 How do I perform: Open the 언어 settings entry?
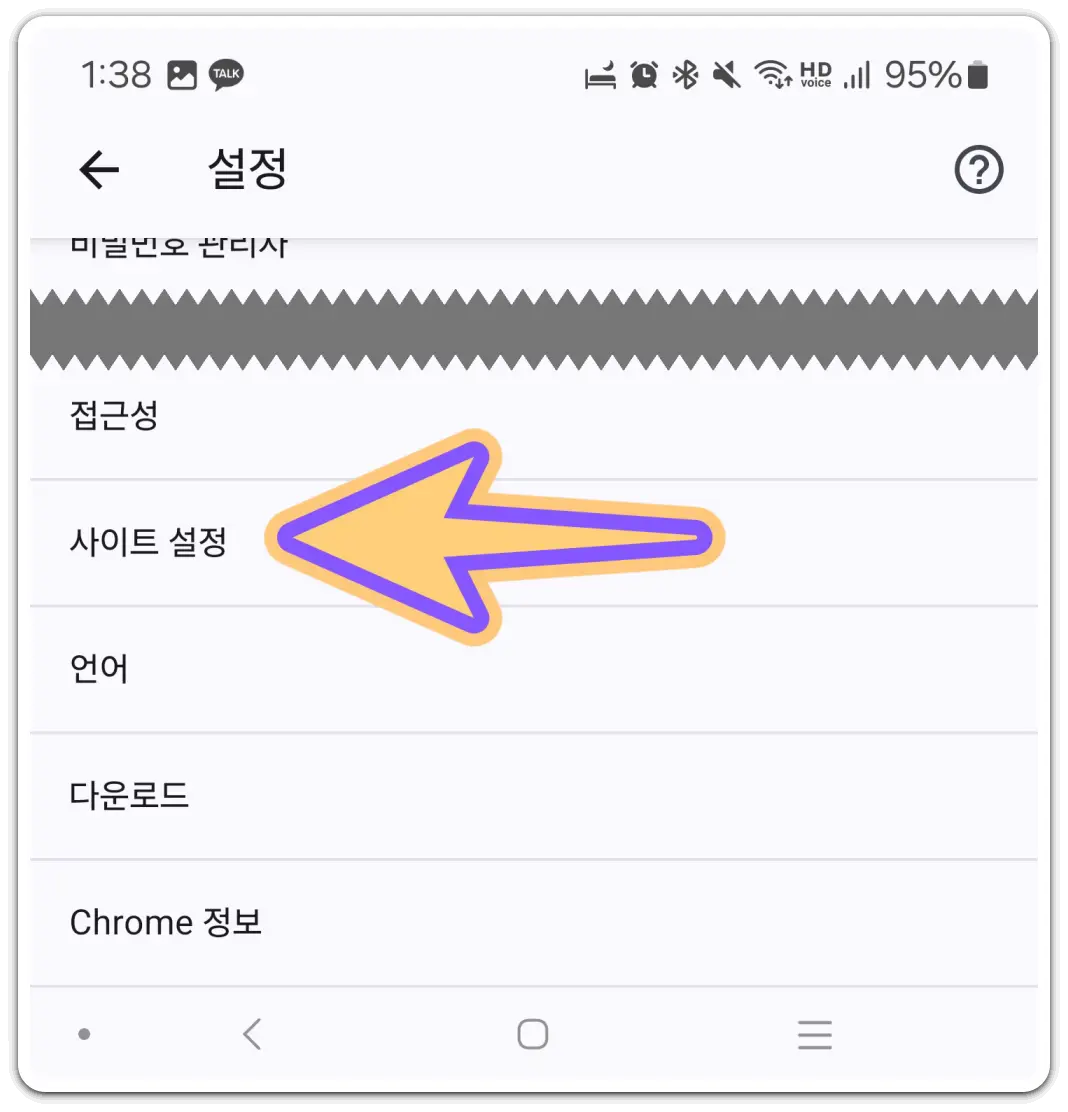(100, 668)
